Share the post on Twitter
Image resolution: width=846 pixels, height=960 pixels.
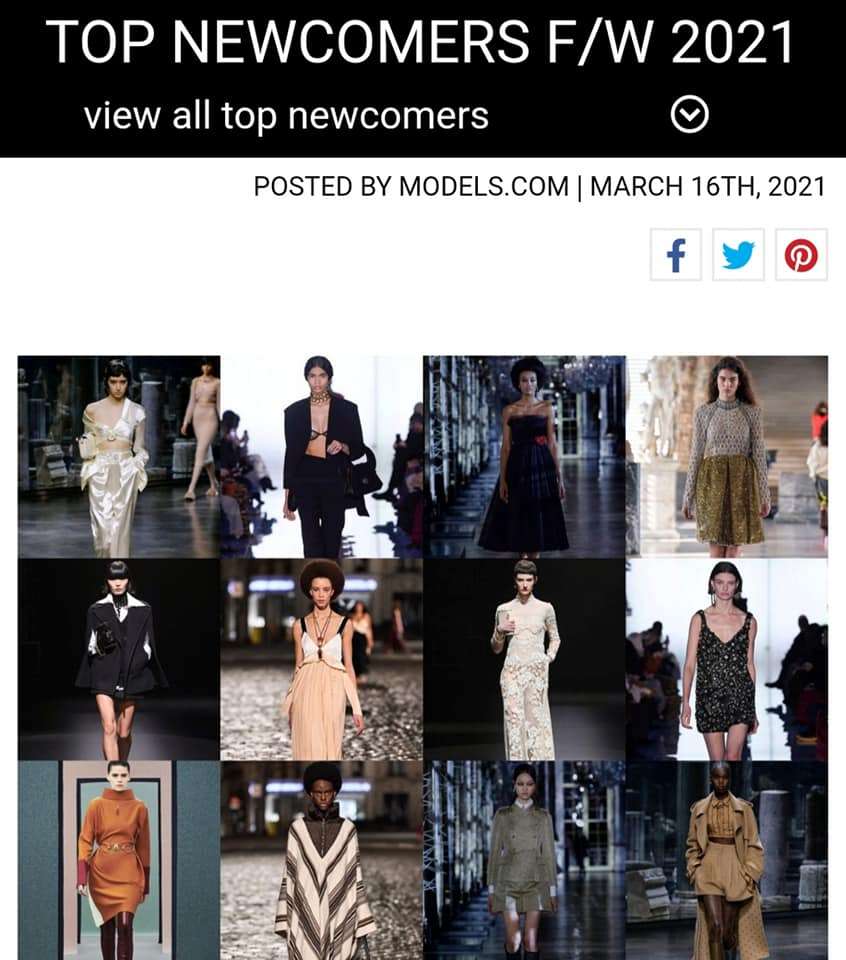tap(738, 256)
